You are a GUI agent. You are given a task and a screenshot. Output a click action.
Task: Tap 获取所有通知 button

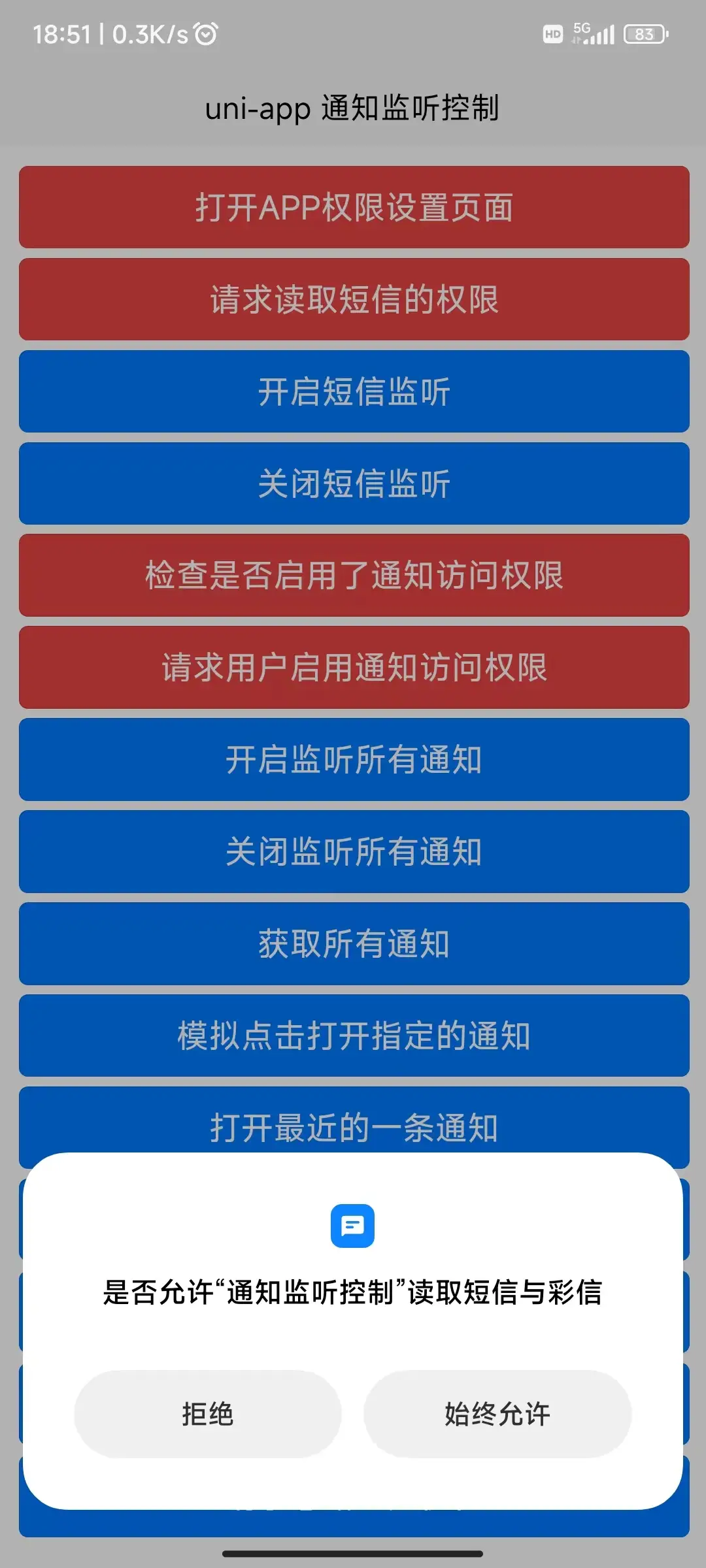coord(354,944)
